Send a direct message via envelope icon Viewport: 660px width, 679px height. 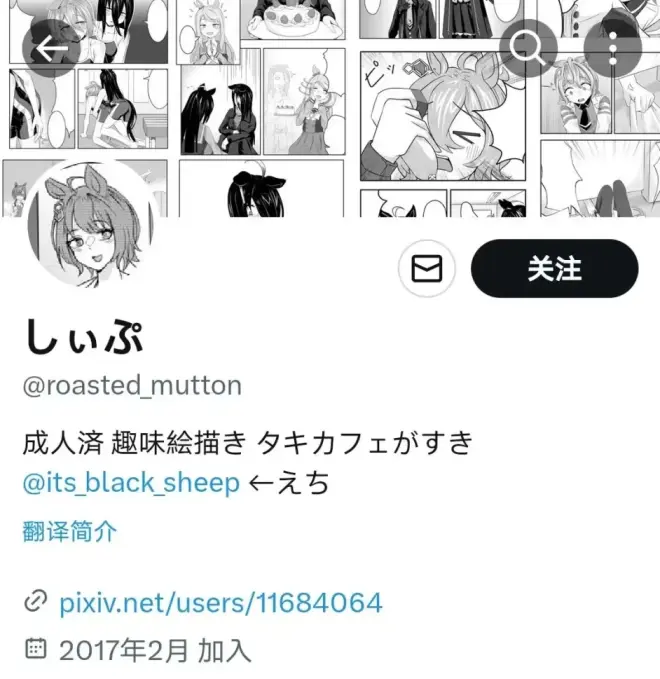pos(427,269)
